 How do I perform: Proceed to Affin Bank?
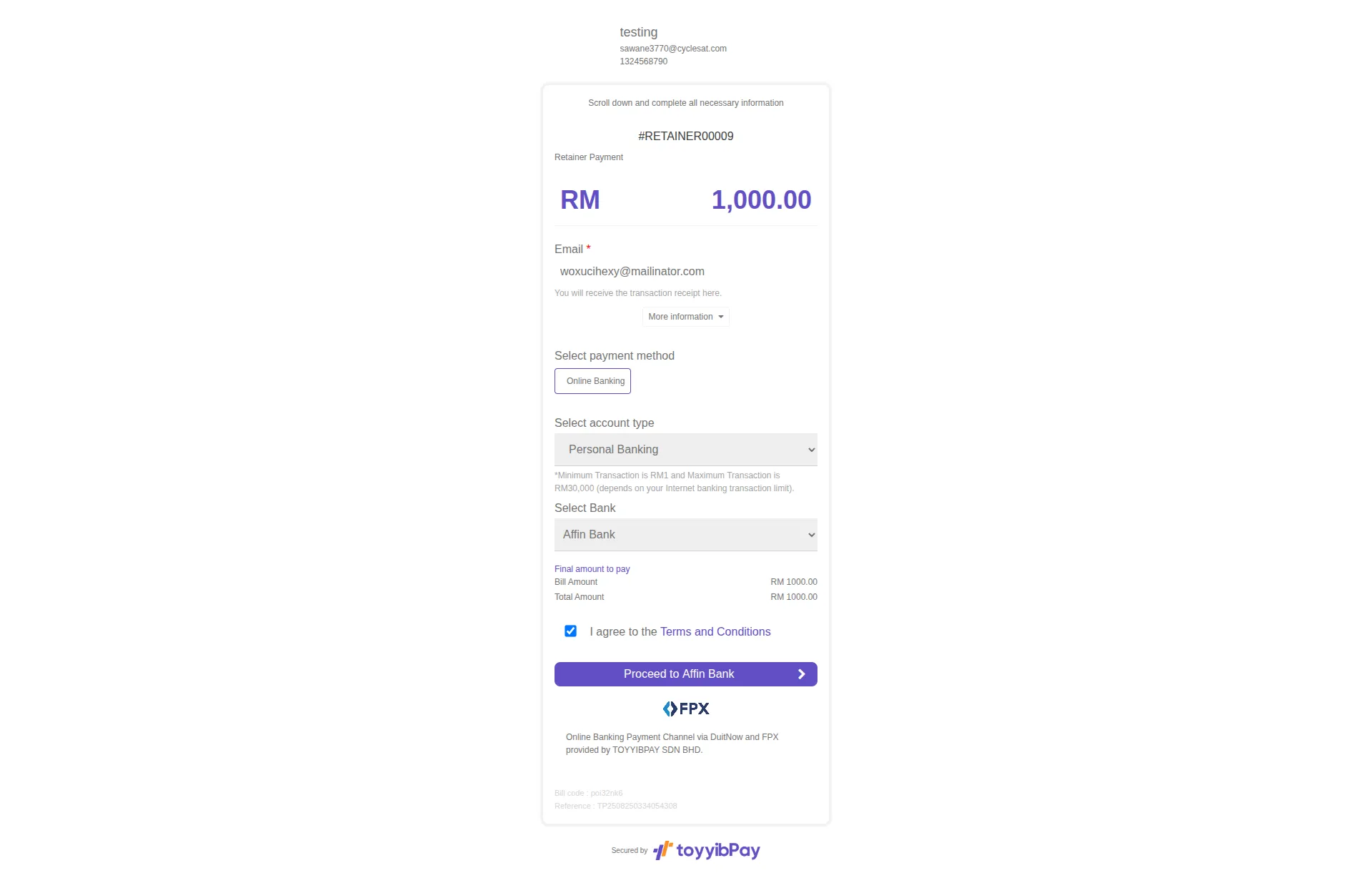click(685, 674)
